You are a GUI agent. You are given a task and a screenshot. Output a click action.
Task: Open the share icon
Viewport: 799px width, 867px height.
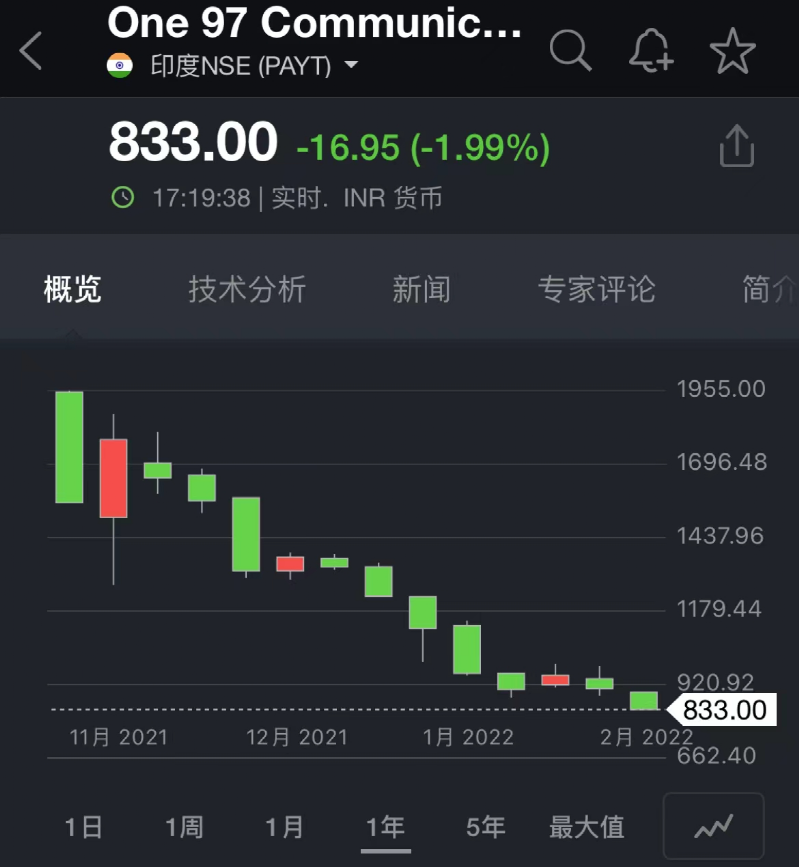click(737, 146)
